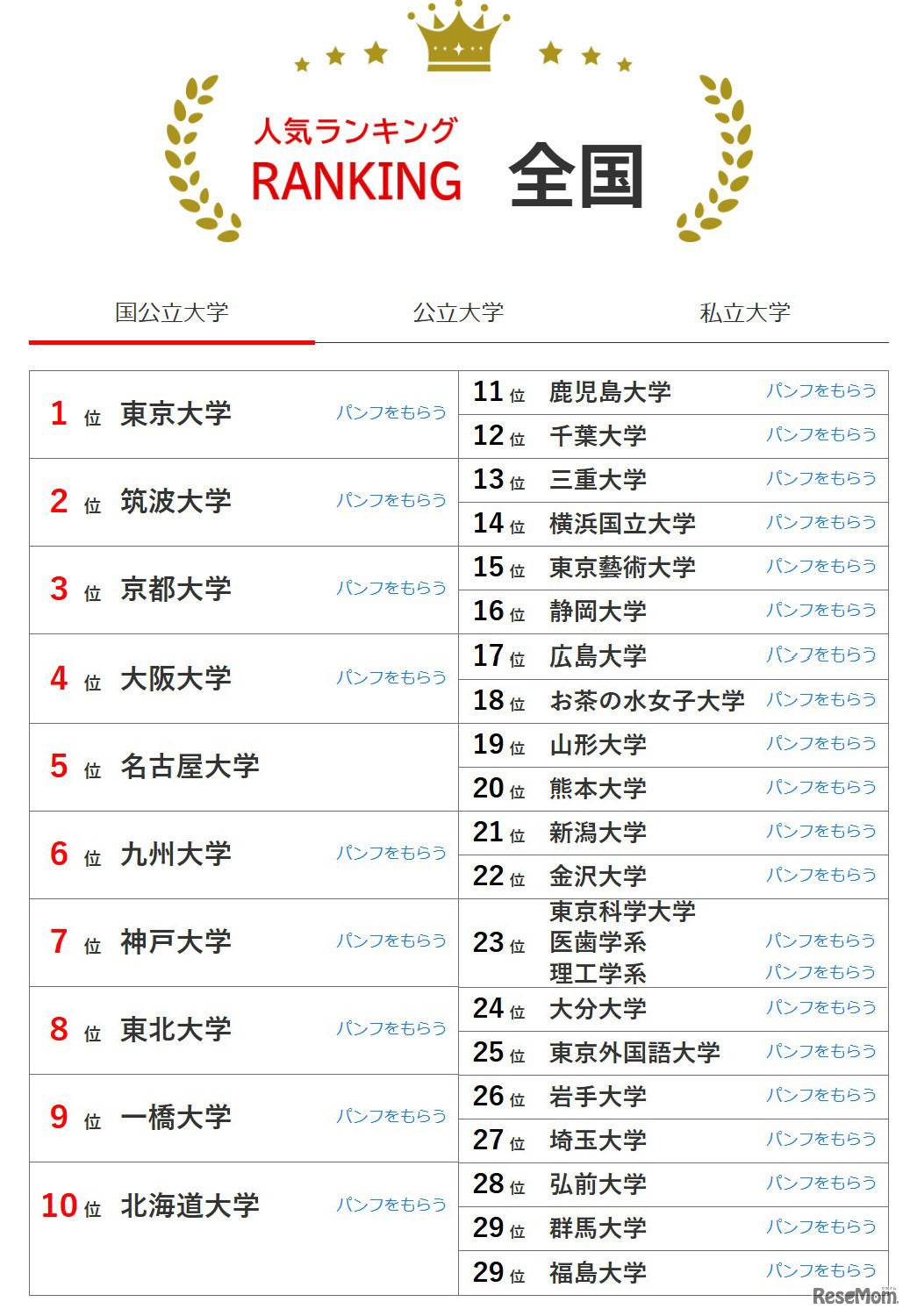Image resolution: width=910 pixels, height=1316 pixels.
Task: Tap パンフをもらう for お茶の水女子大学
Action: coord(820,699)
